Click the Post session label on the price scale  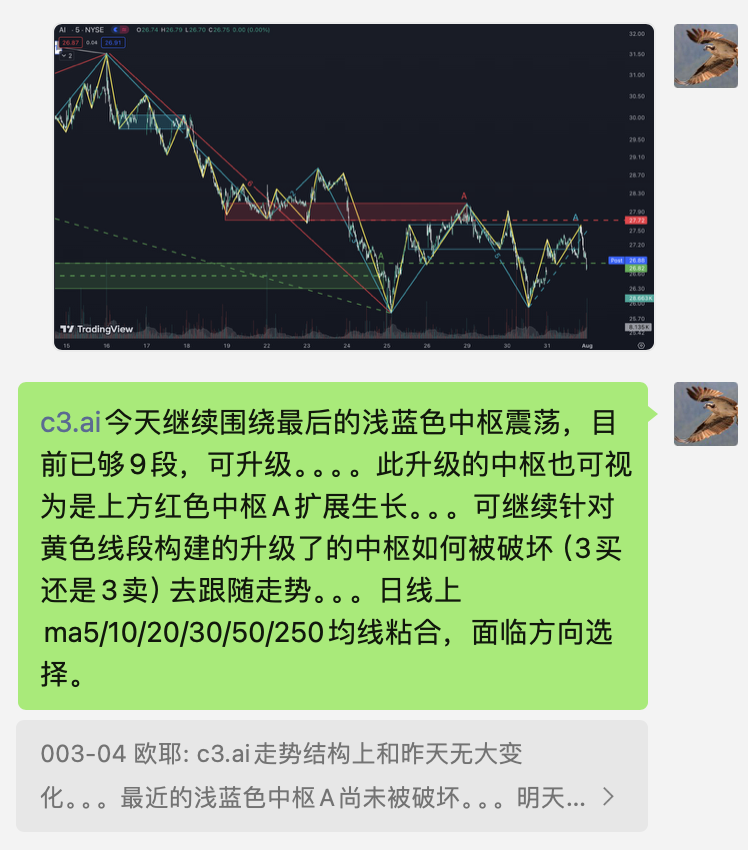tap(616, 261)
